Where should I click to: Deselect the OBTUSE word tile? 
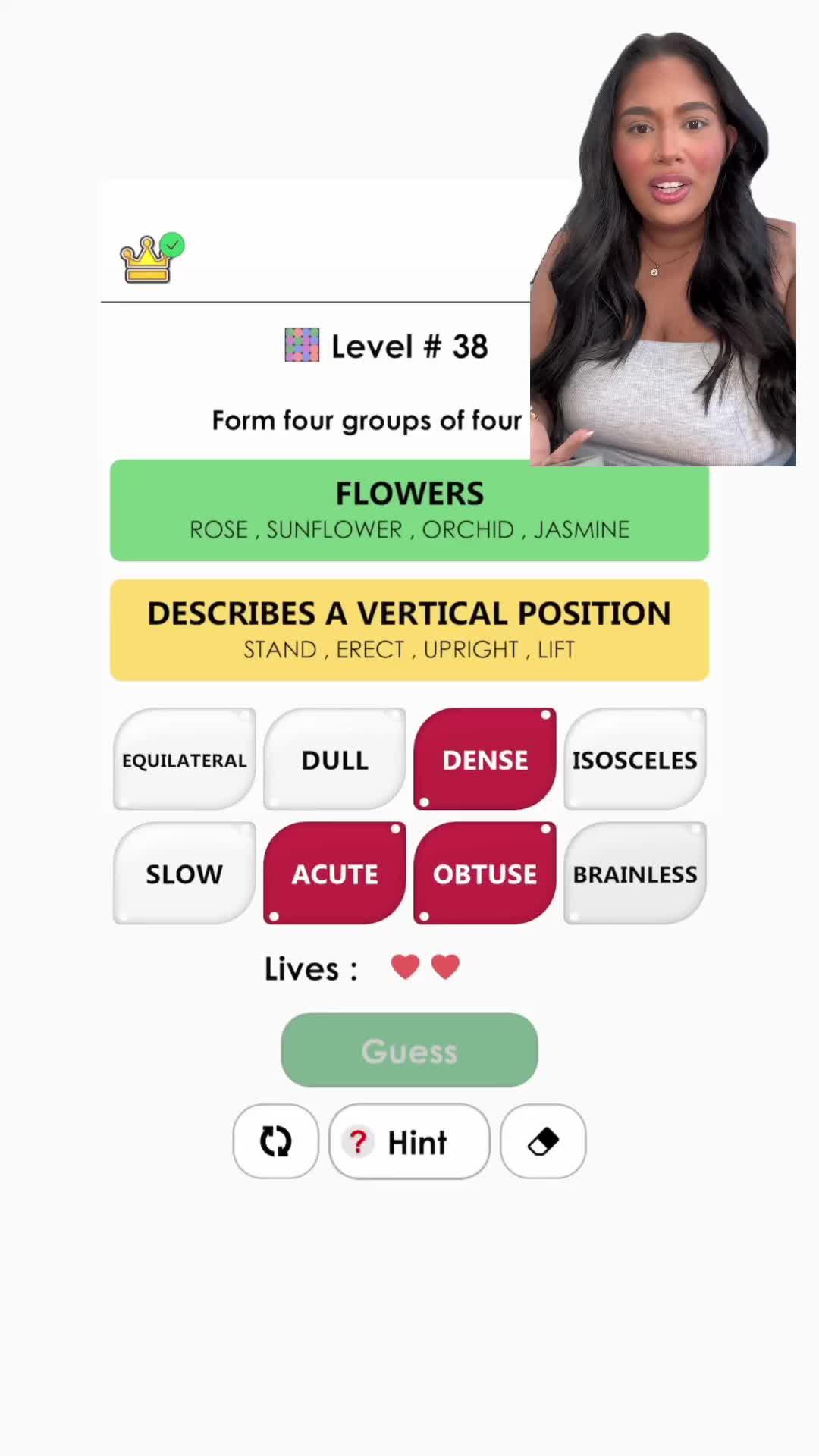click(485, 874)
